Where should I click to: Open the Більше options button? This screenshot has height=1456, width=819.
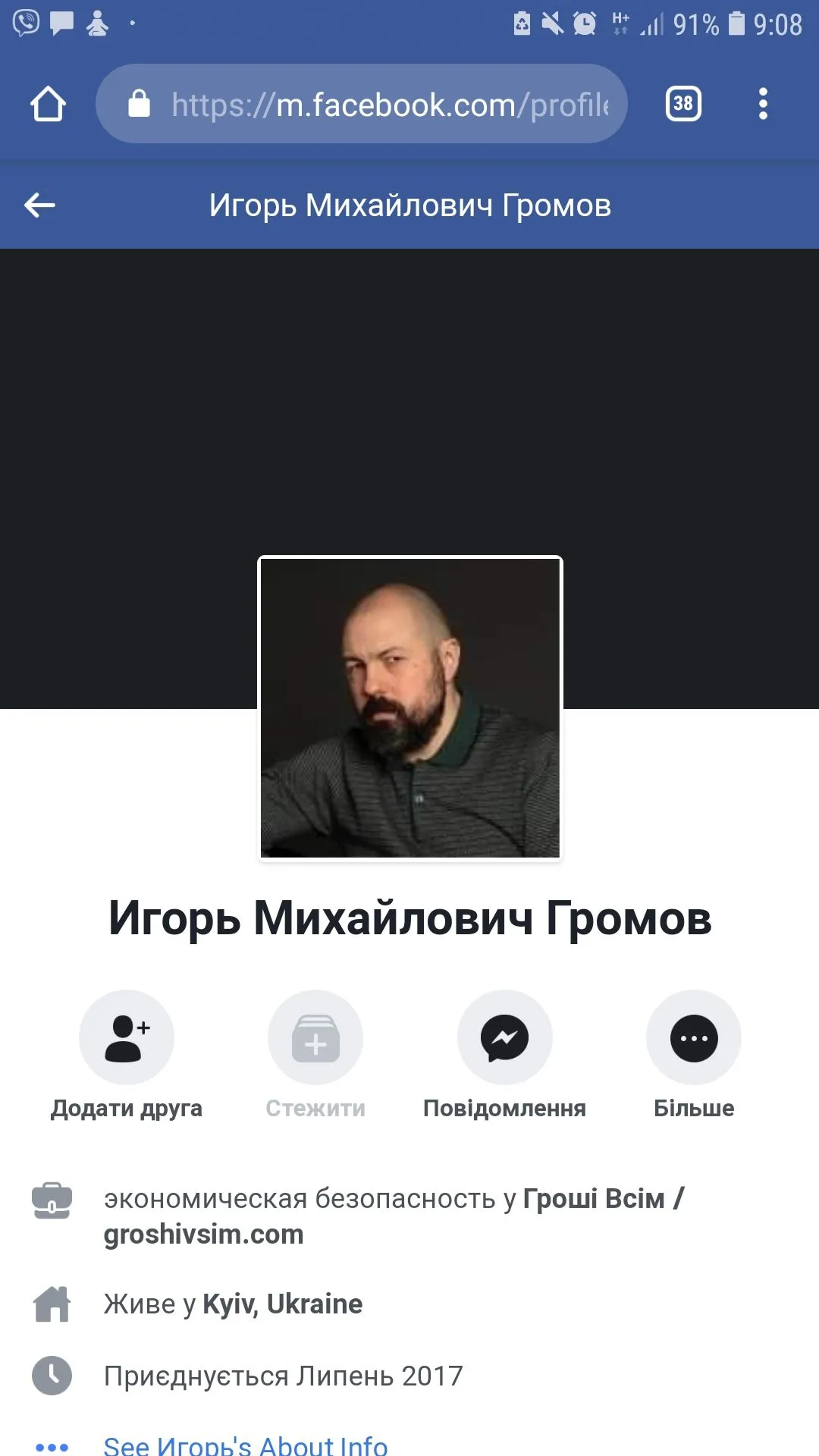pos(693,1038)
